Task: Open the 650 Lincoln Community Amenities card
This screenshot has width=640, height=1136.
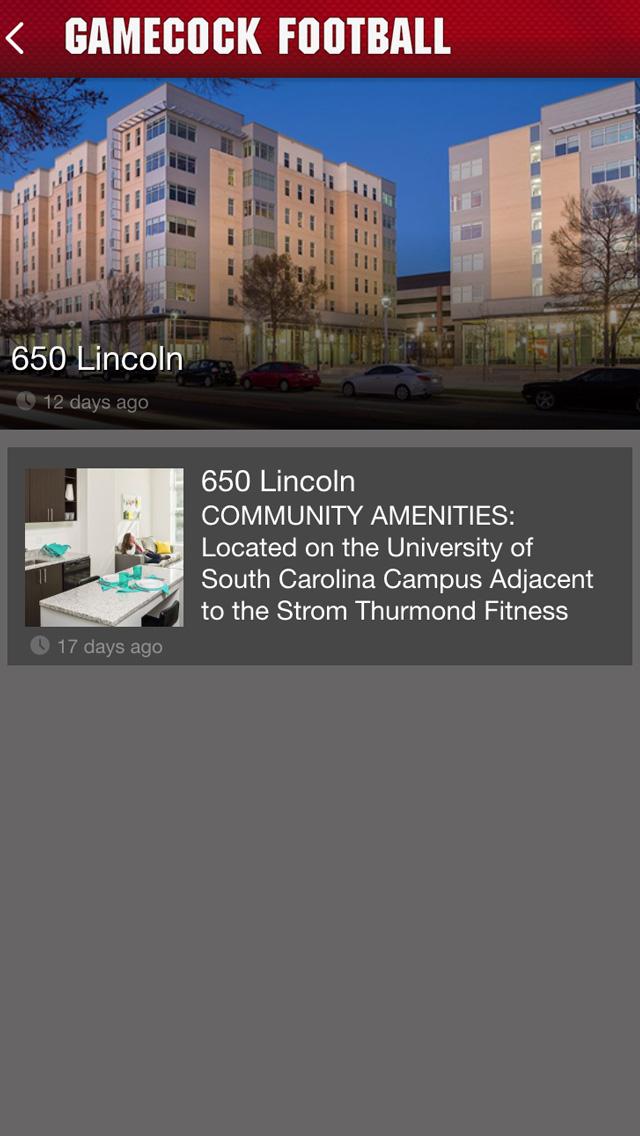Action: point(320,556)
